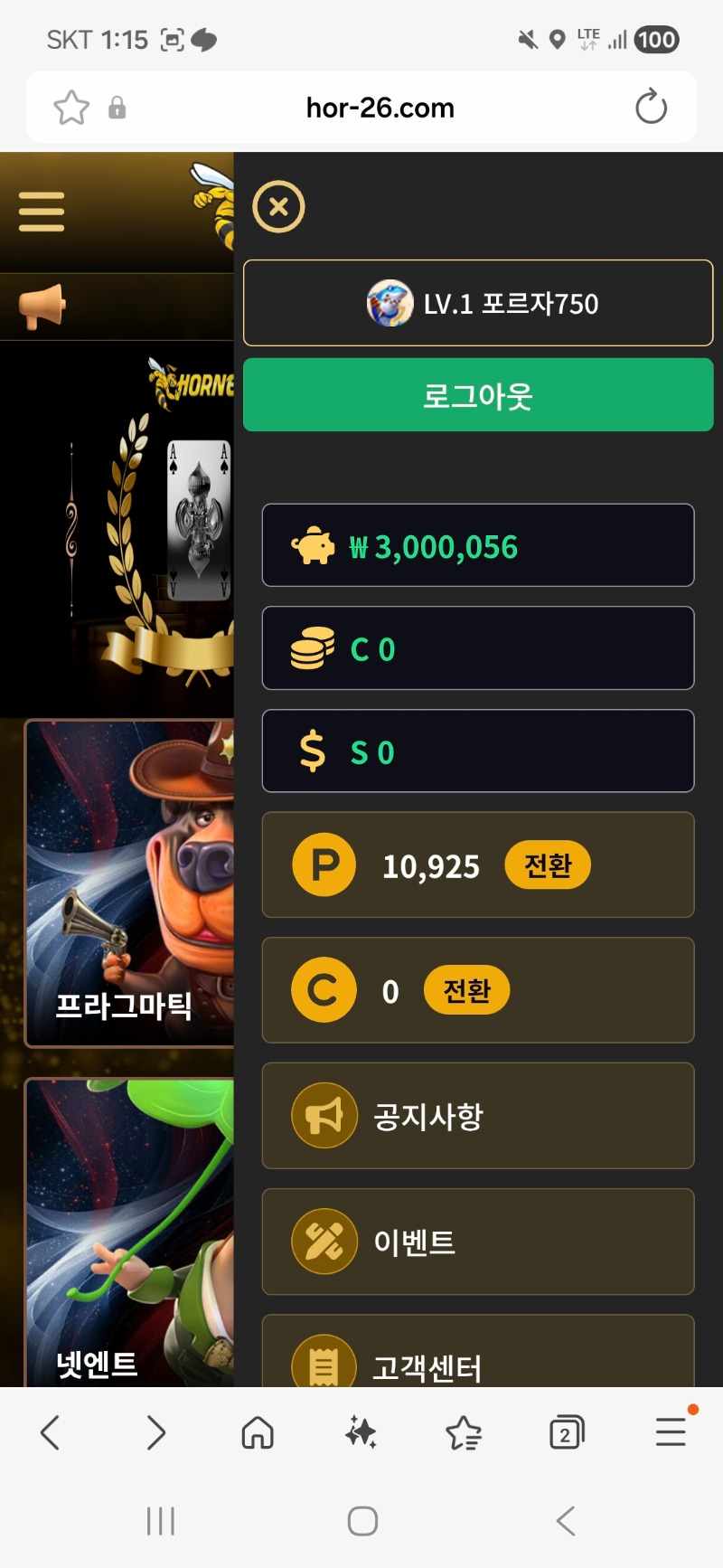Tap the system home button
Viewport: 723px width, 1568px height.
(x=362, y=1521)
